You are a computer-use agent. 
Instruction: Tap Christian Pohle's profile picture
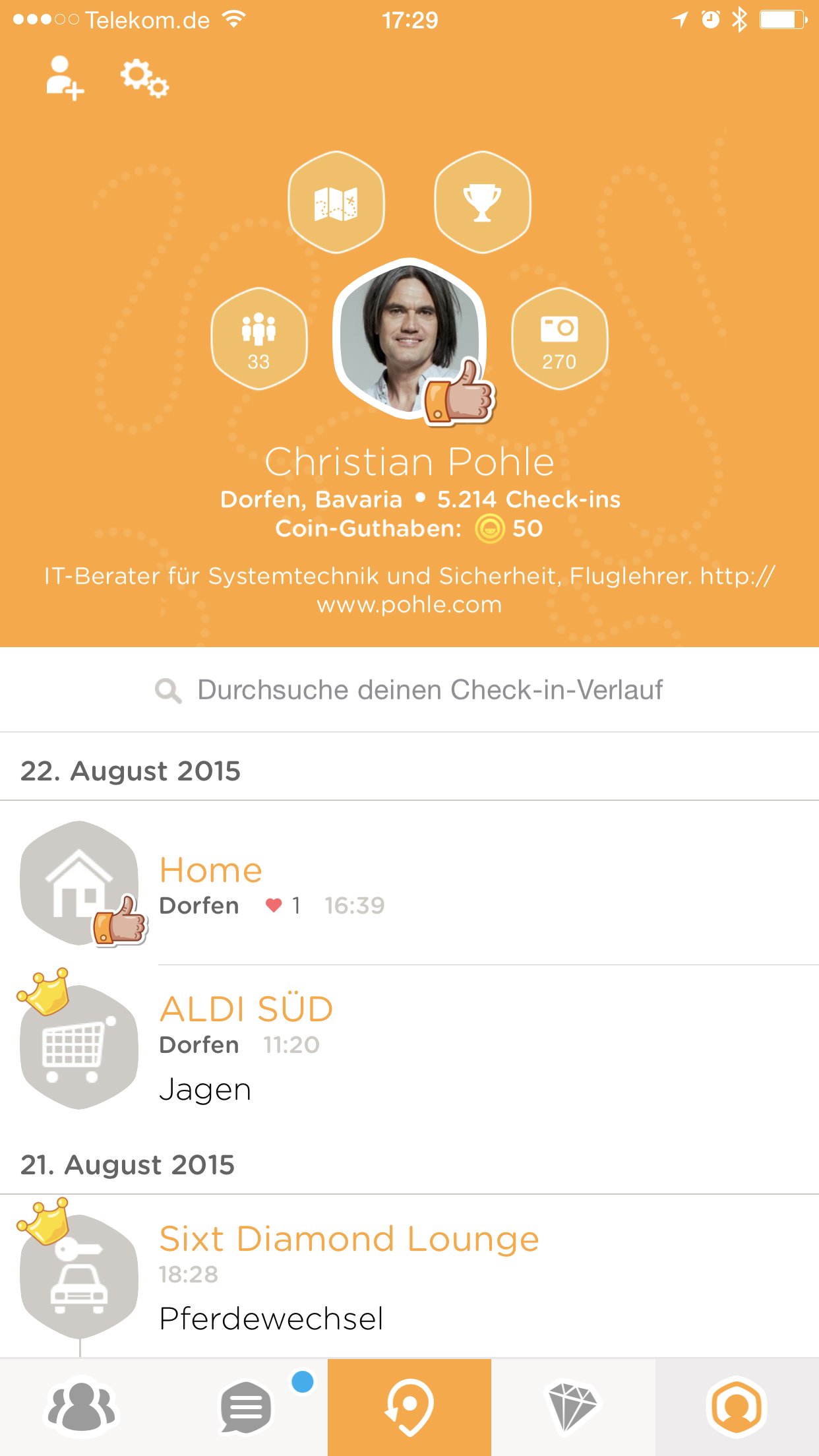pyautogui.click(x=410, y=338)
